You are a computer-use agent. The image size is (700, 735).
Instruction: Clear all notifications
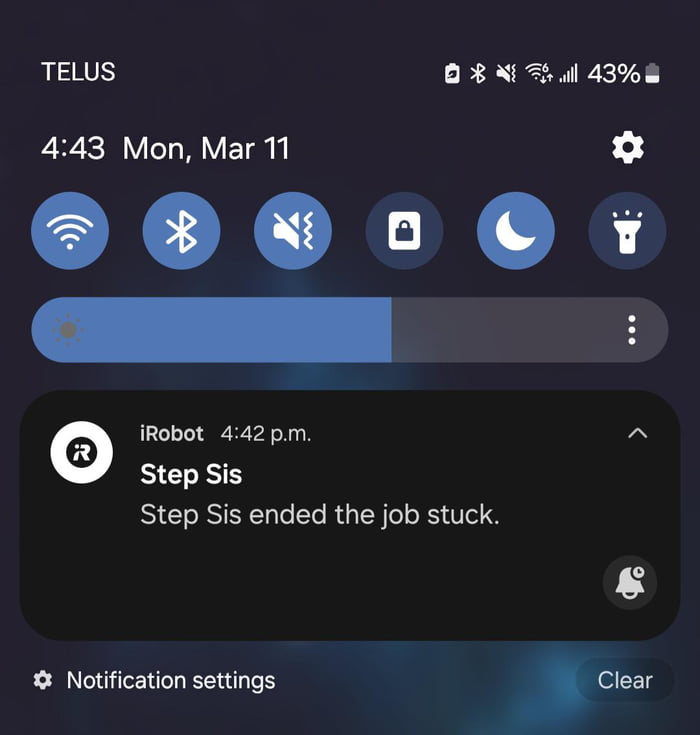click(625, 681)
